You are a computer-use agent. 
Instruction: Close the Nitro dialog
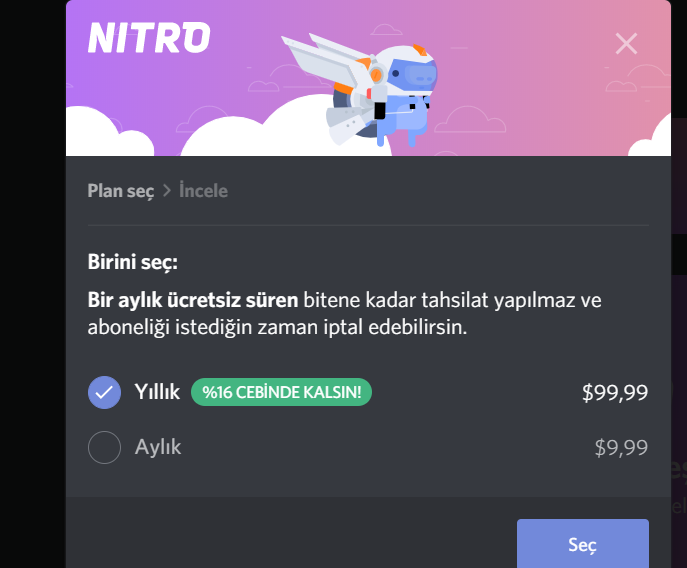click(x=626, y=43)
